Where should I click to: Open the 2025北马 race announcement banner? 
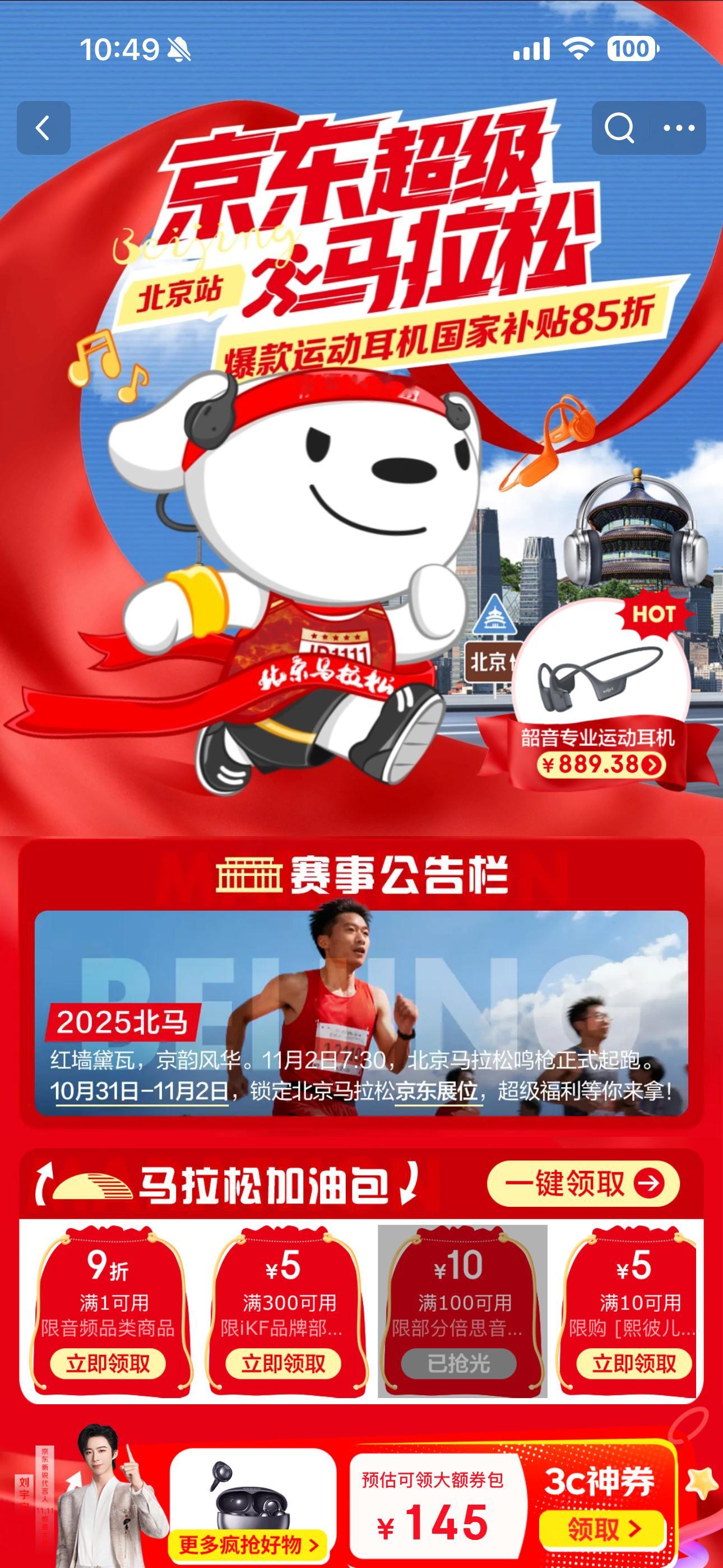point(361,1022)
